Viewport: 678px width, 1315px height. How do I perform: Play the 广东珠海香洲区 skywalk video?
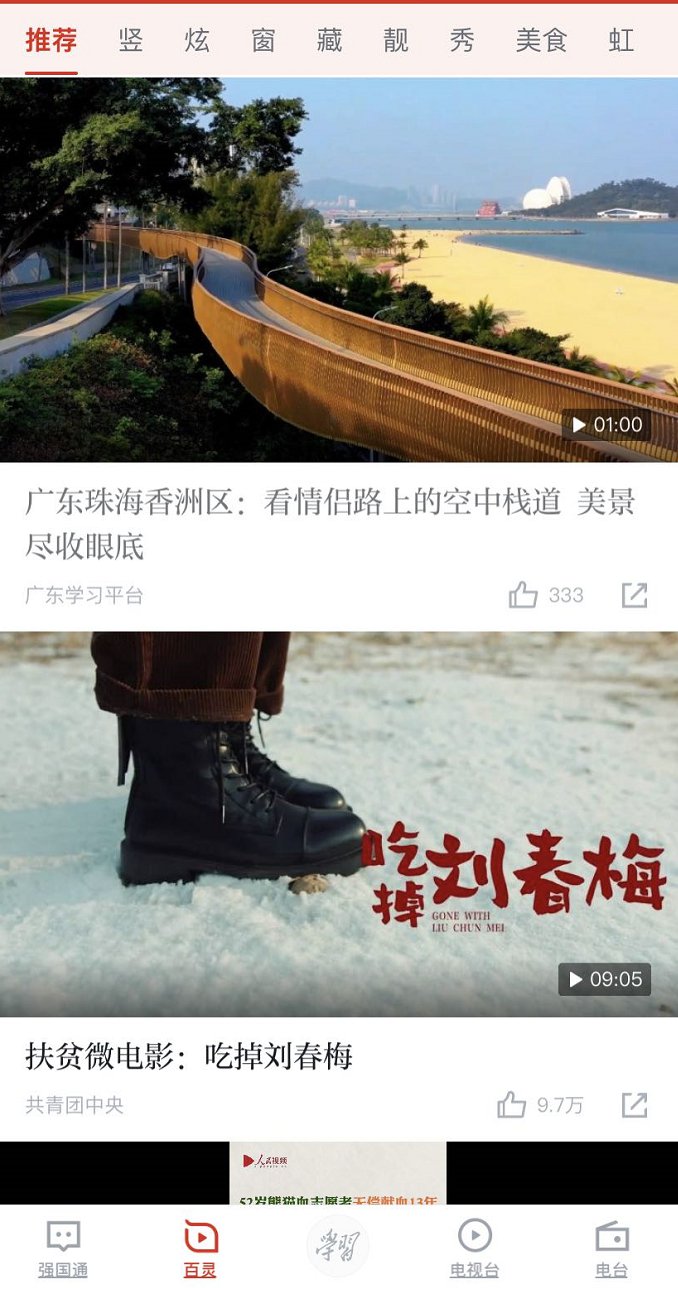coord(339,270)
